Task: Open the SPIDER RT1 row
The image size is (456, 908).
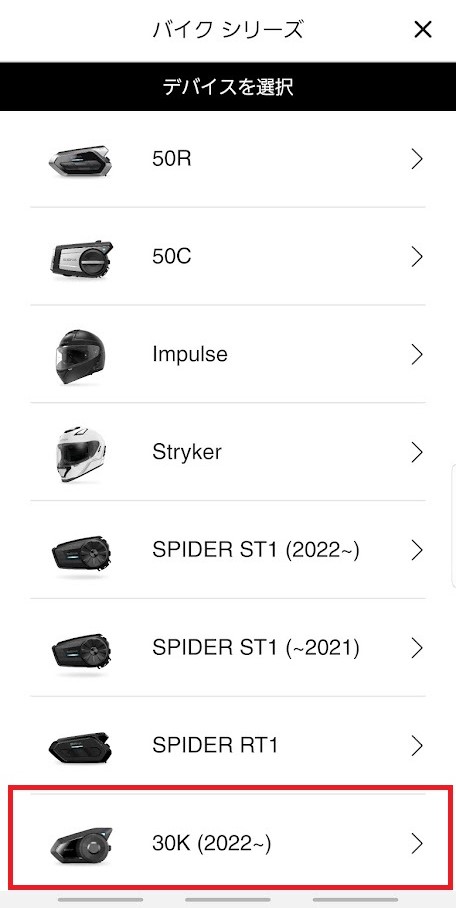Action: [x=228, y=745]
